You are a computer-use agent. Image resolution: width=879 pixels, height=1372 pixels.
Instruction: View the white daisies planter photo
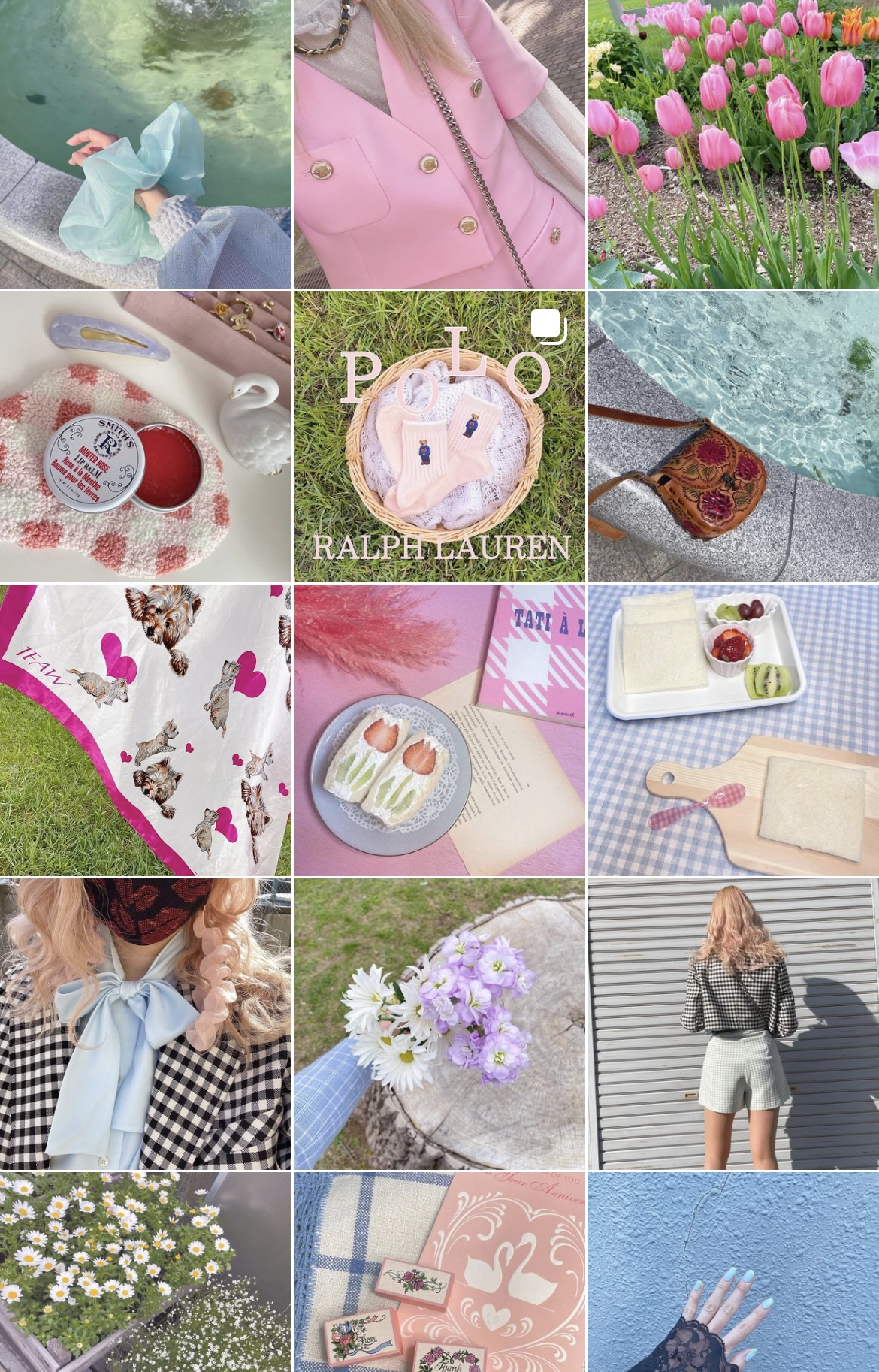coord(145,1272)
